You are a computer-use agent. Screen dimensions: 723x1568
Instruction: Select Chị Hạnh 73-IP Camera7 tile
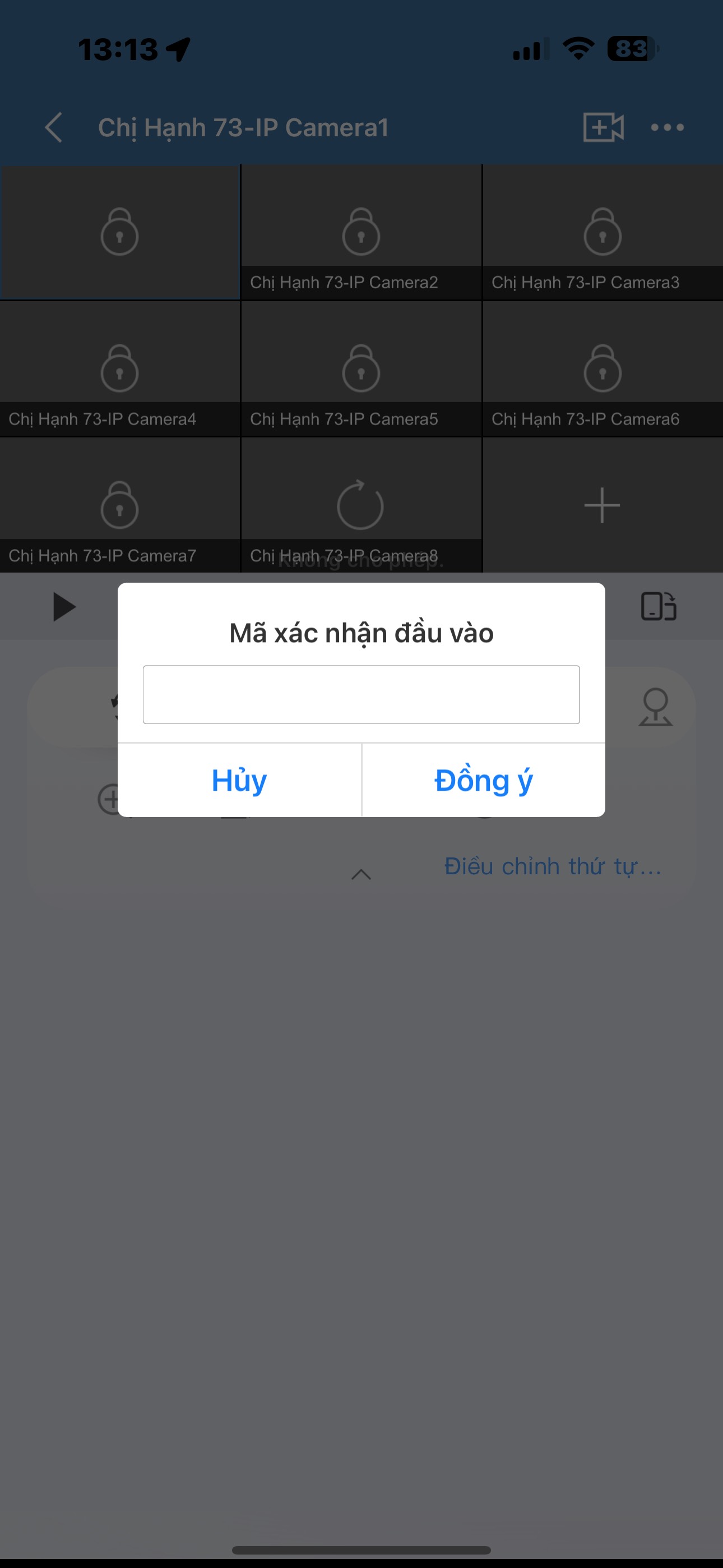pyautogui.click(x=119, y=505)
